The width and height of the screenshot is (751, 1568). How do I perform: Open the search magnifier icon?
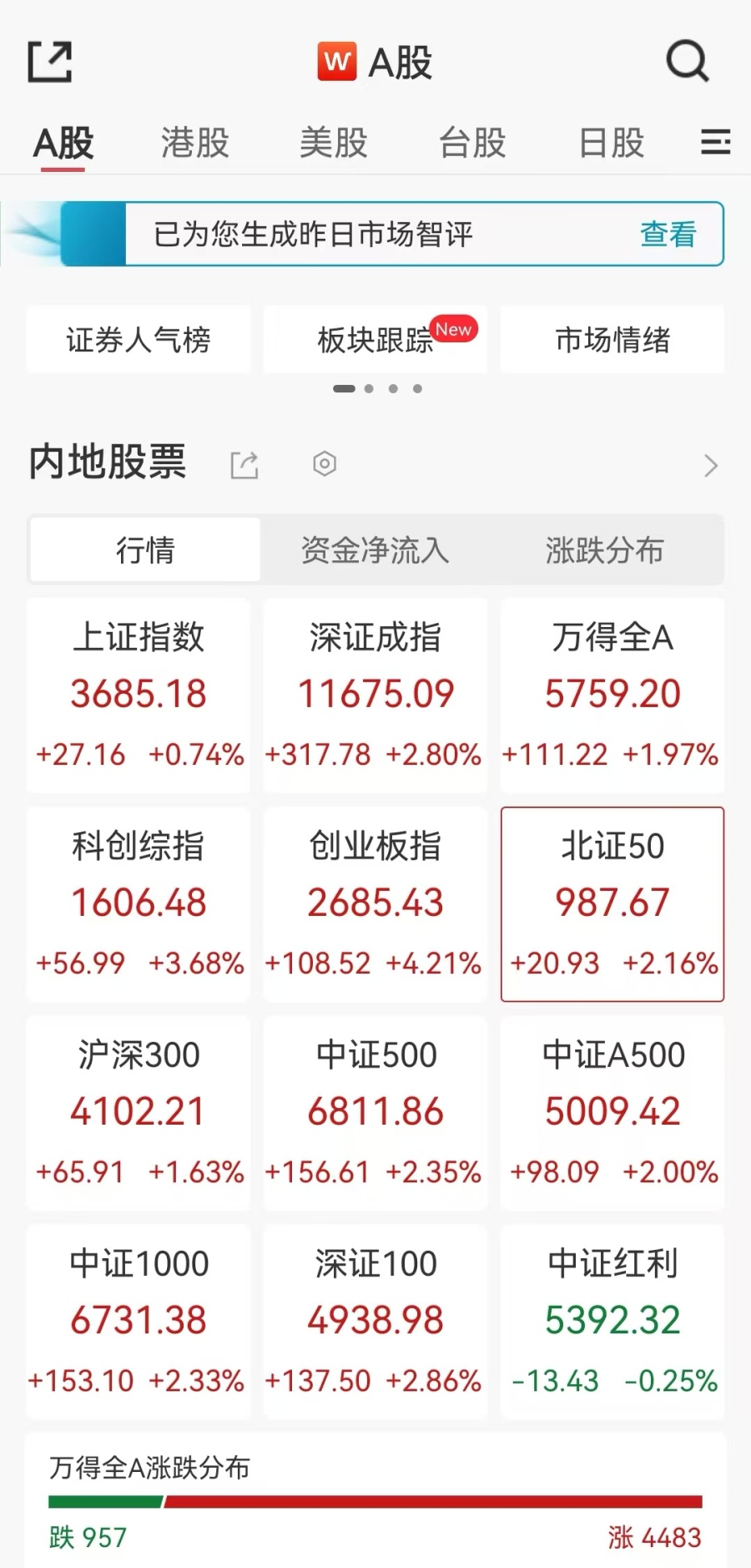pos(688,62)
